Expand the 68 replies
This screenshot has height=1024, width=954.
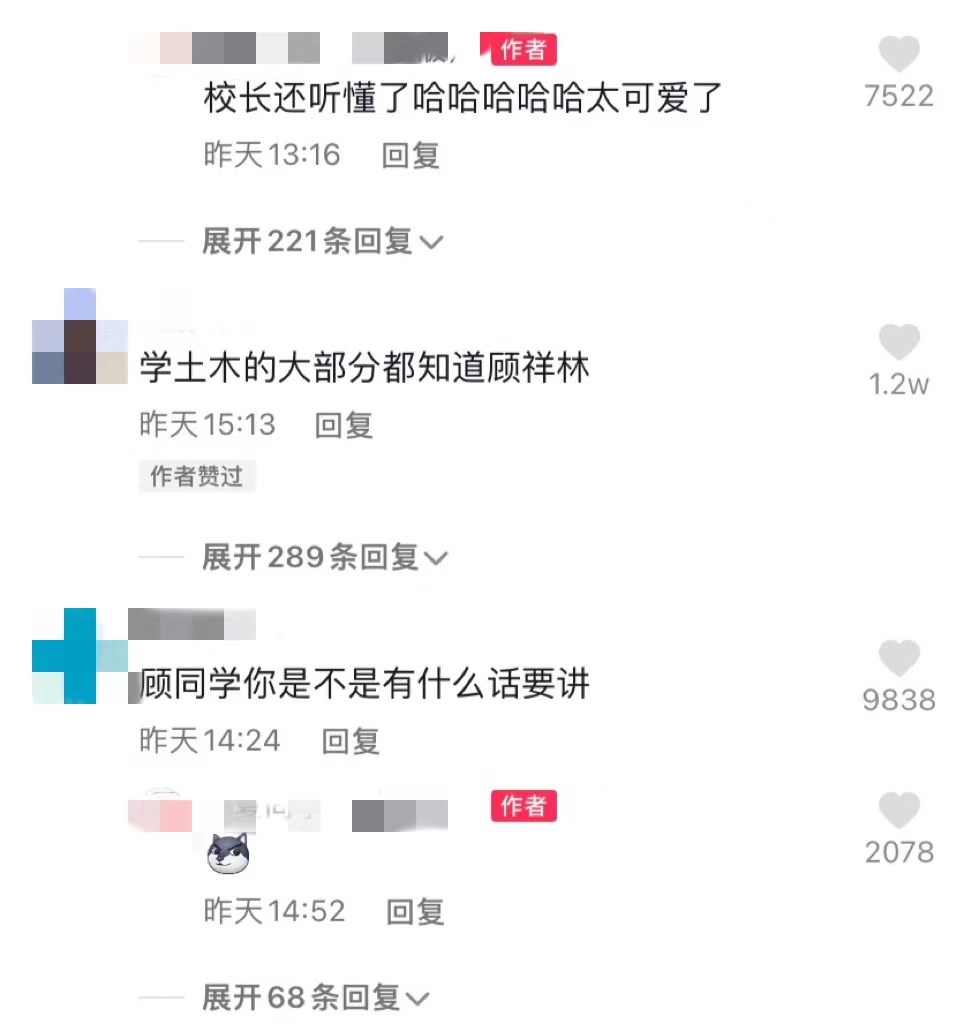(315, 997)
